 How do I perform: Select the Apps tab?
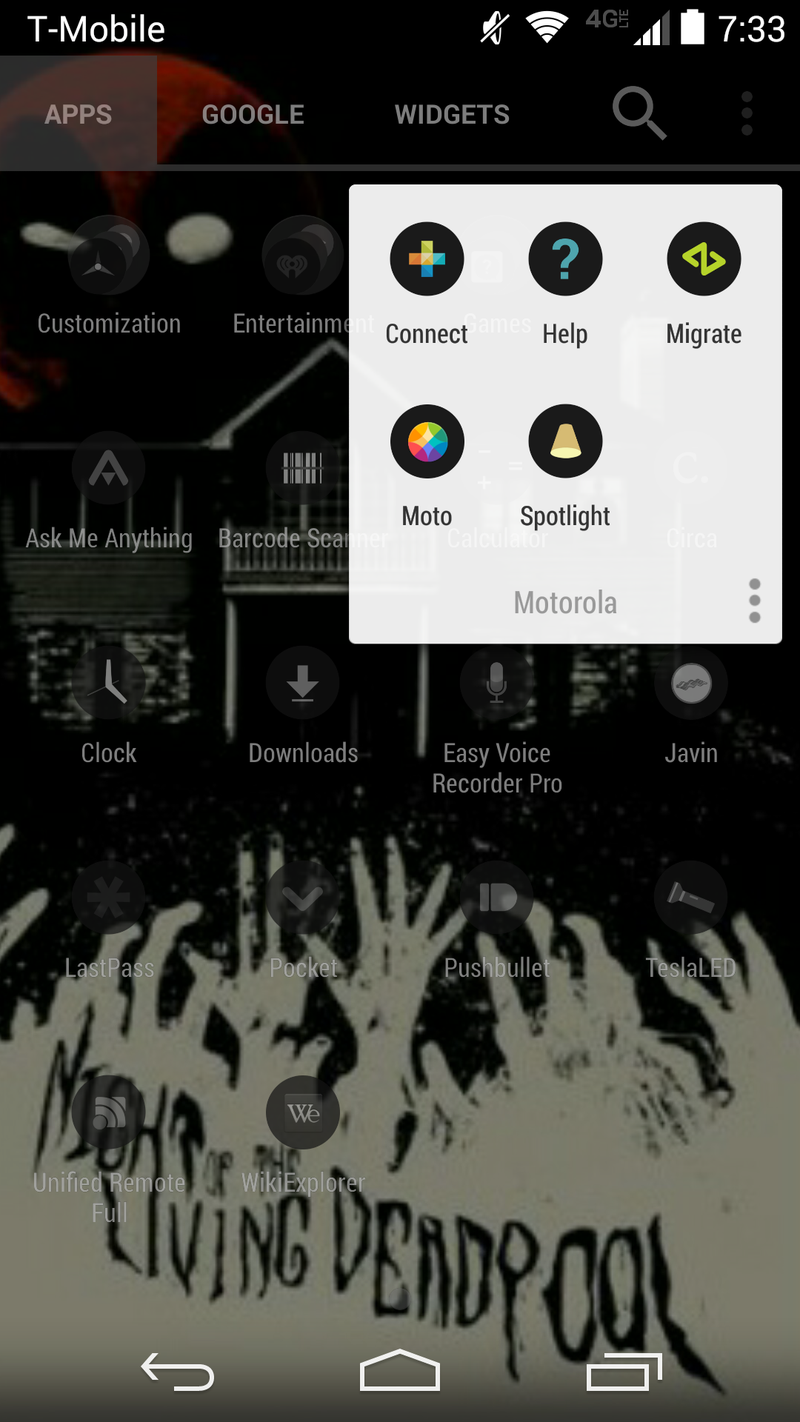pos(78,114)
